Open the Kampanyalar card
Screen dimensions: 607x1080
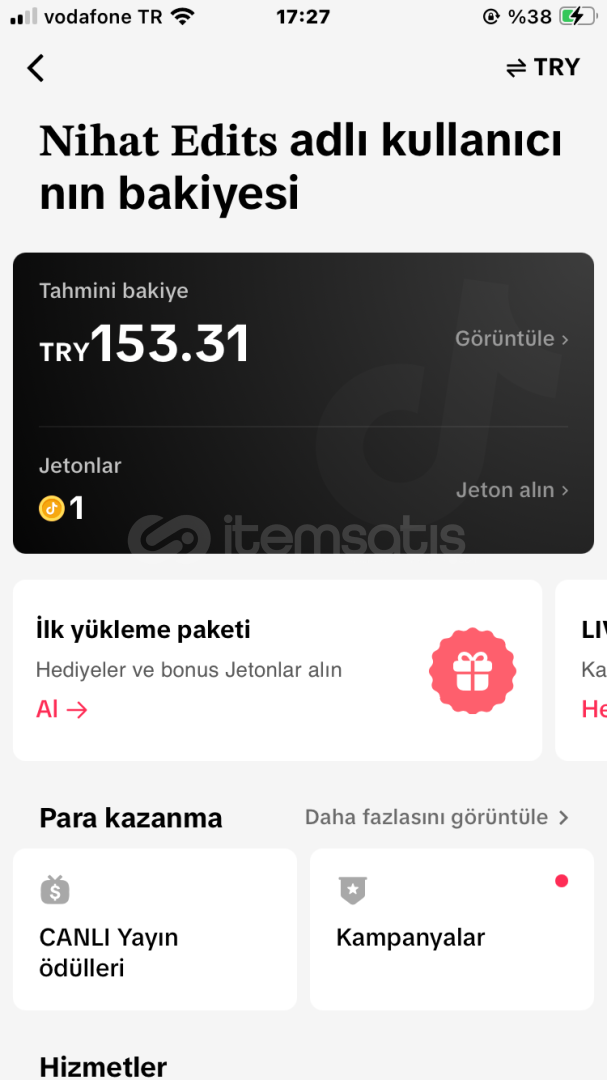[x=451, y=929]
